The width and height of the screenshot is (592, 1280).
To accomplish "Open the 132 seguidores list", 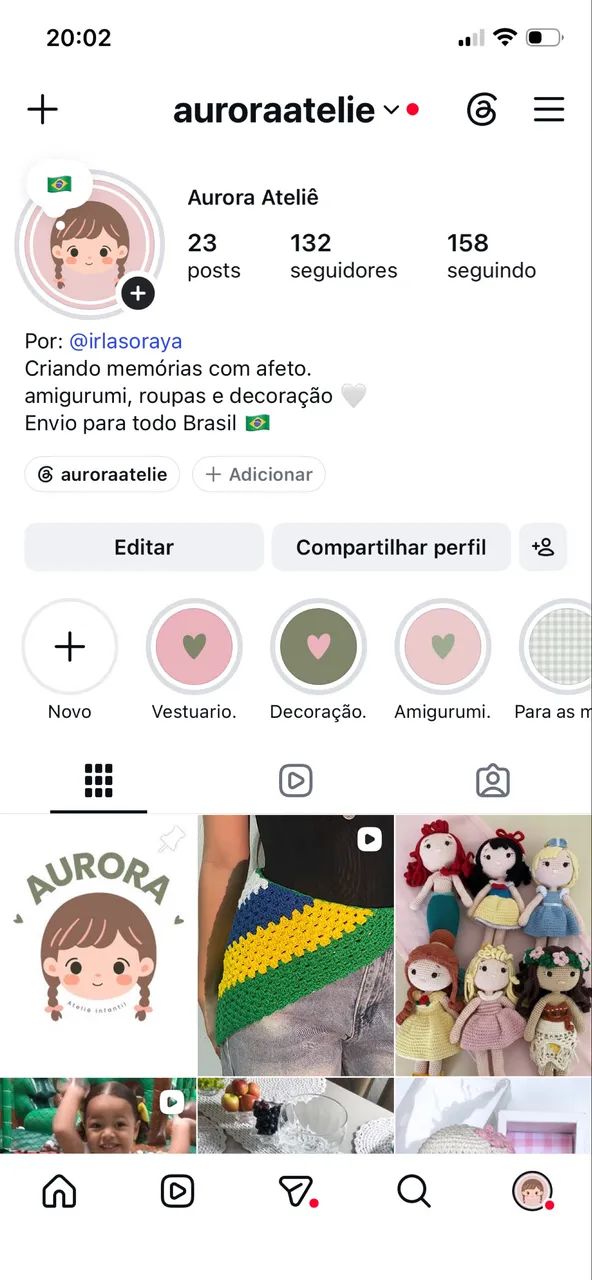I will (x=343, y=256).
